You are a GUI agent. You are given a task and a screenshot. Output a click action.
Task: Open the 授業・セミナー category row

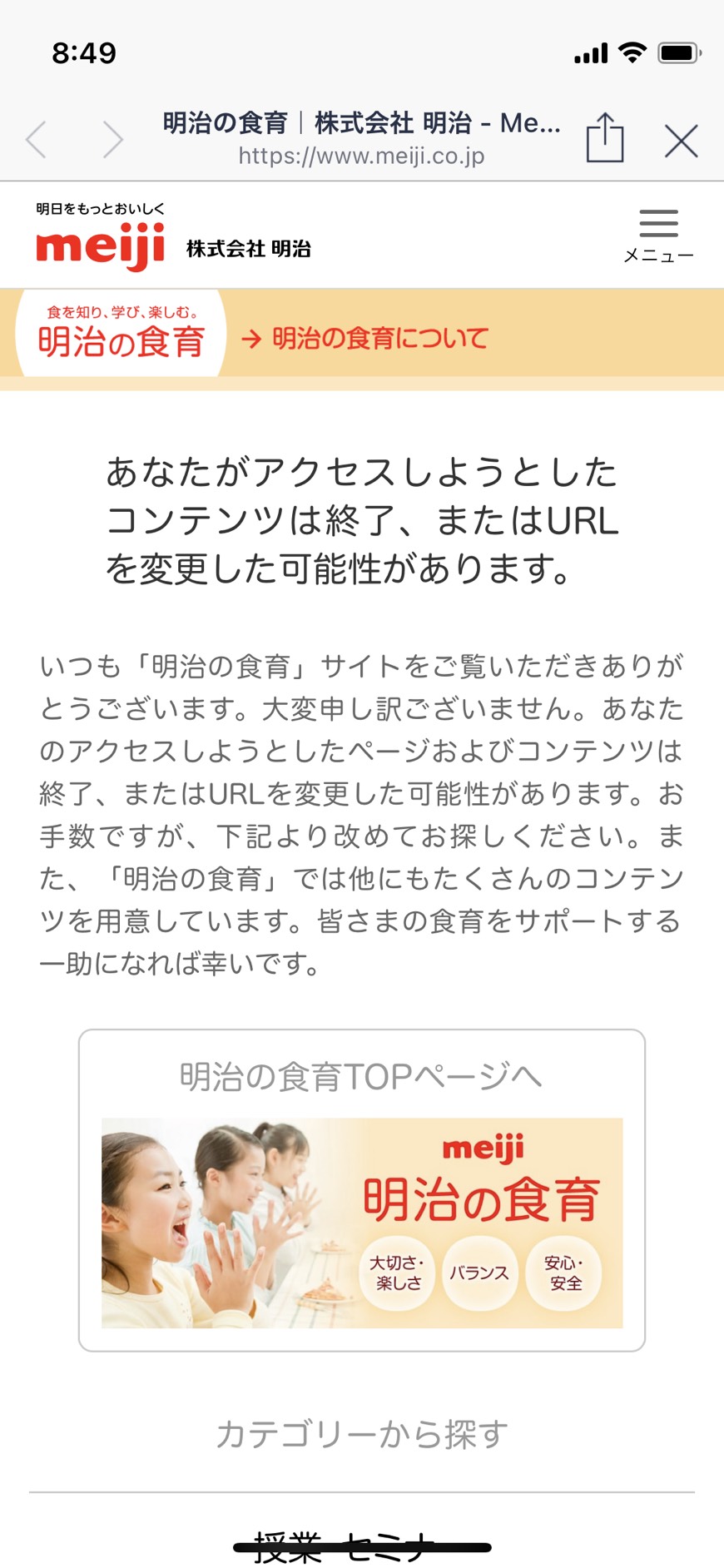tap(362, 1547)
